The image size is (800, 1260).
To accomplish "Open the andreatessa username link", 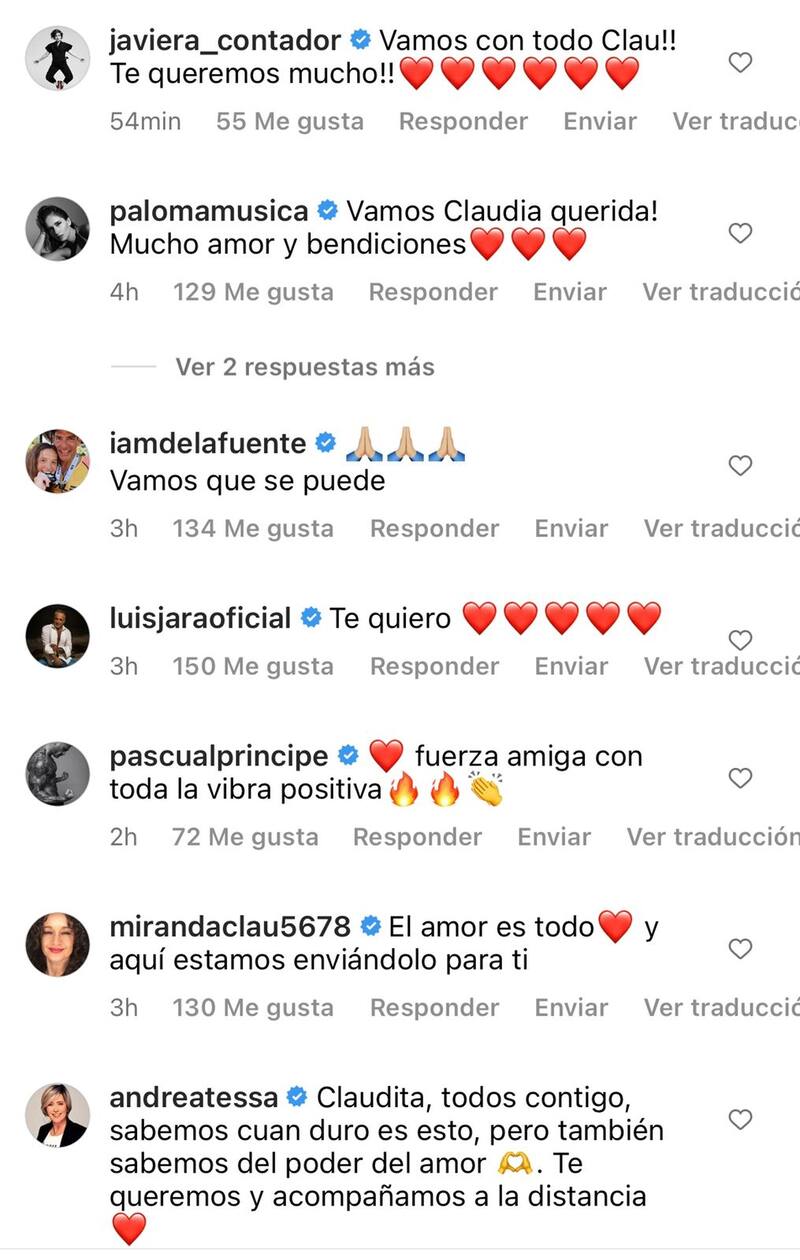I will [194, 1097].
